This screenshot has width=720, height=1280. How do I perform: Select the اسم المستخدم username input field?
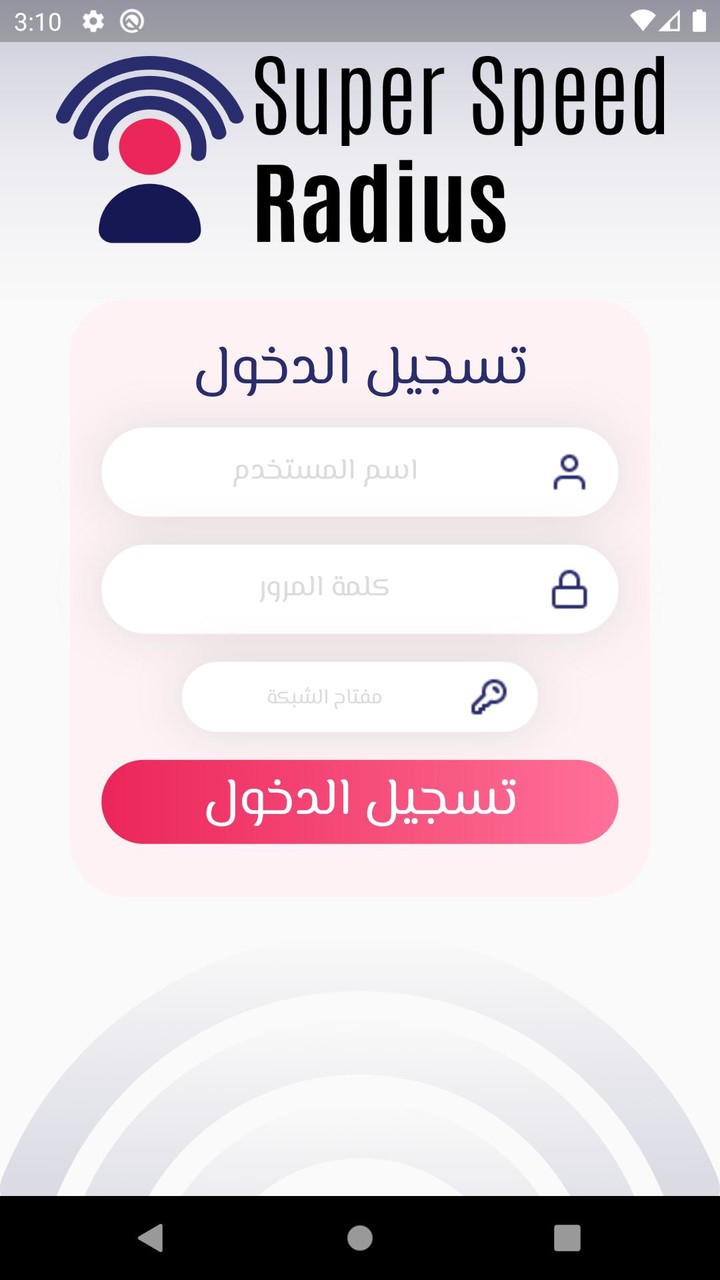(x=340, y=471)
